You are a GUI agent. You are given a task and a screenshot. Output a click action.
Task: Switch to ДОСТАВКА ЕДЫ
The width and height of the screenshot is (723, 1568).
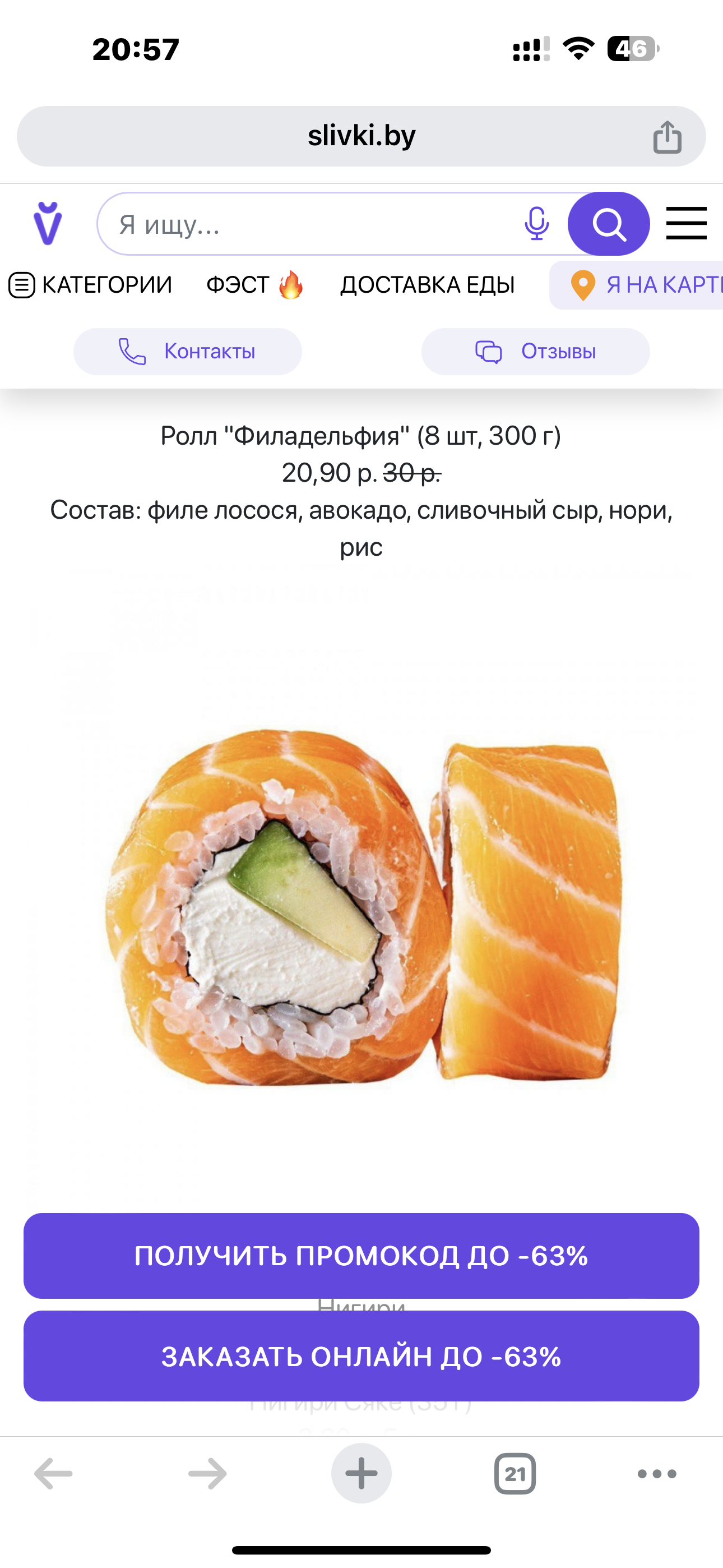pos(427,285)
